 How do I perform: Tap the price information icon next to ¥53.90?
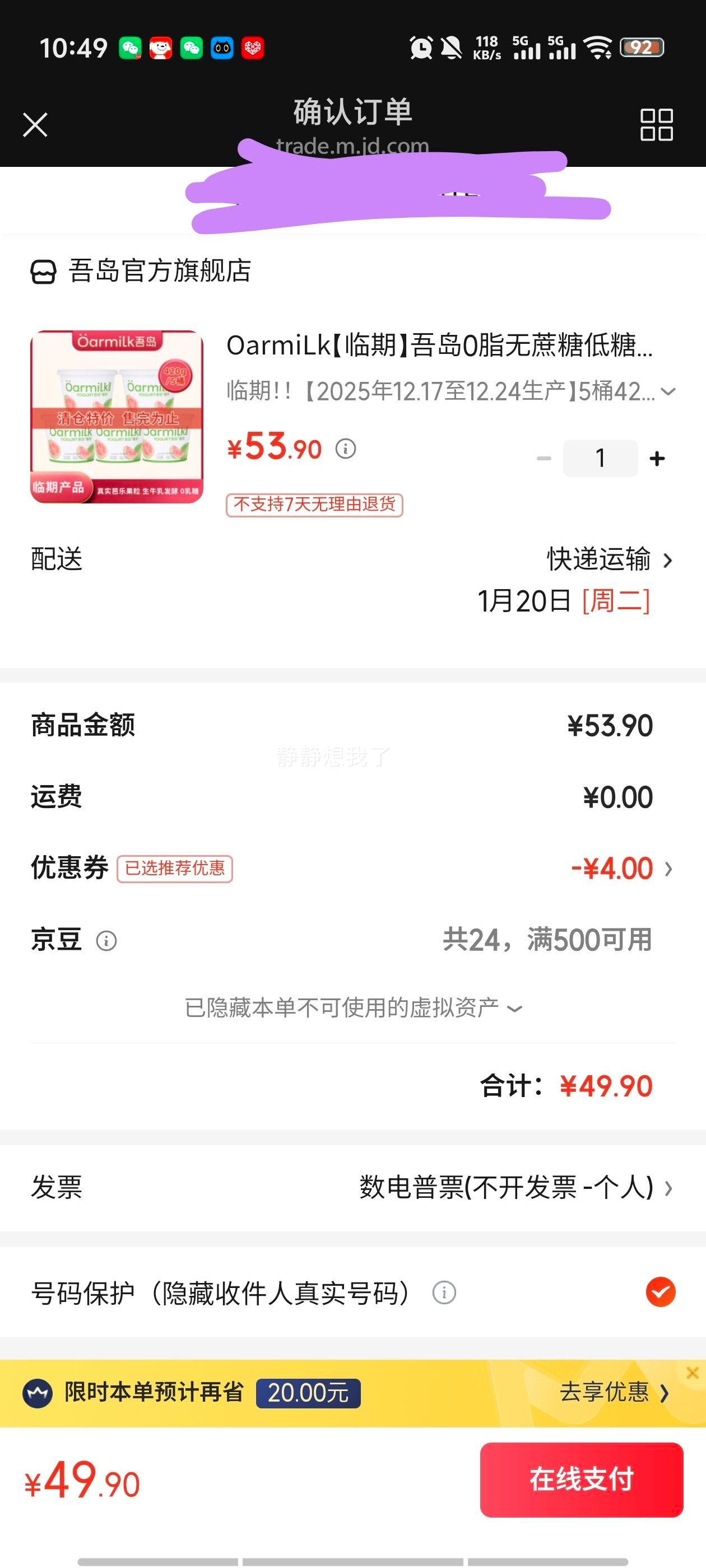[x=345, y=449]
